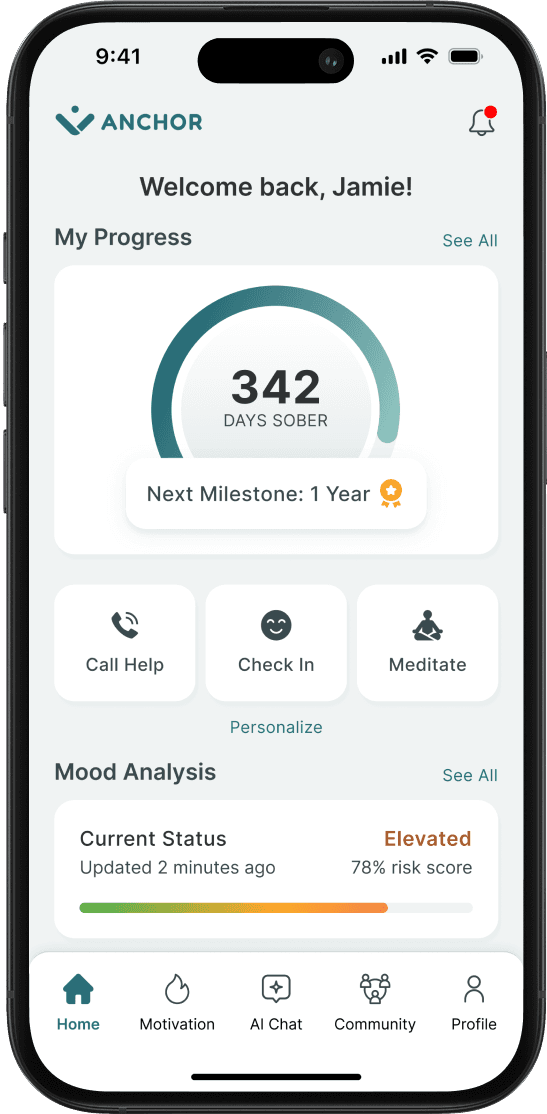547x1114 pixels.
Task: Switch to the Motivation tab
Action: tap(177, 1002)
